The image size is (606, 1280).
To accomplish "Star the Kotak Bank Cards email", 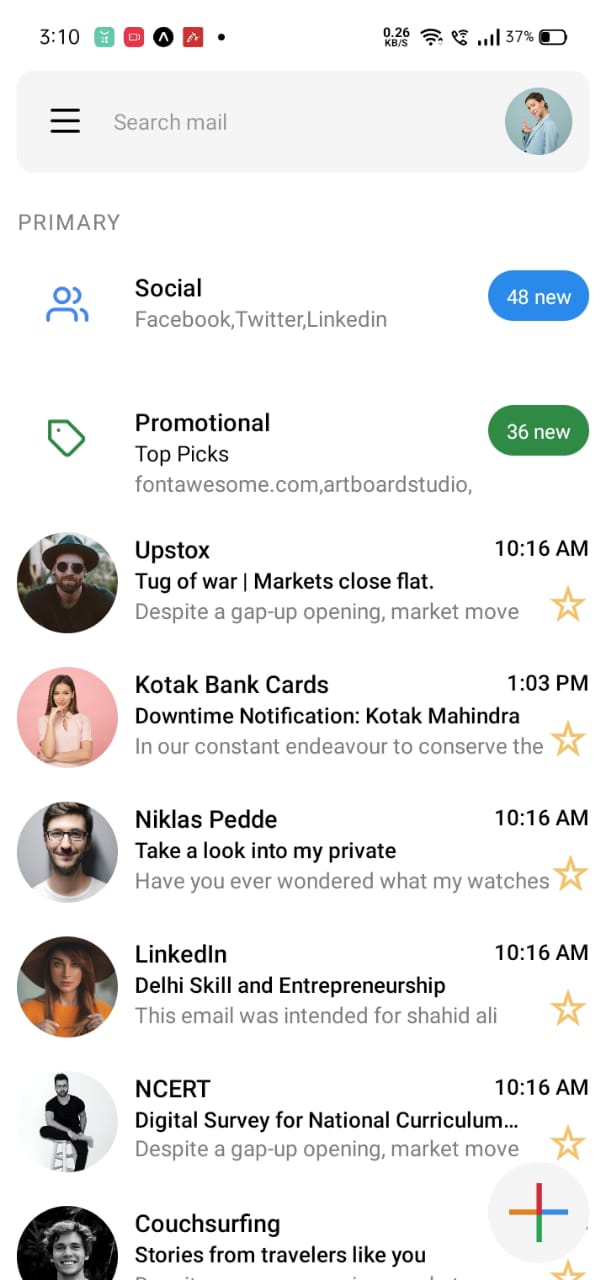I will pyautogui.click(x=568, y=739).
